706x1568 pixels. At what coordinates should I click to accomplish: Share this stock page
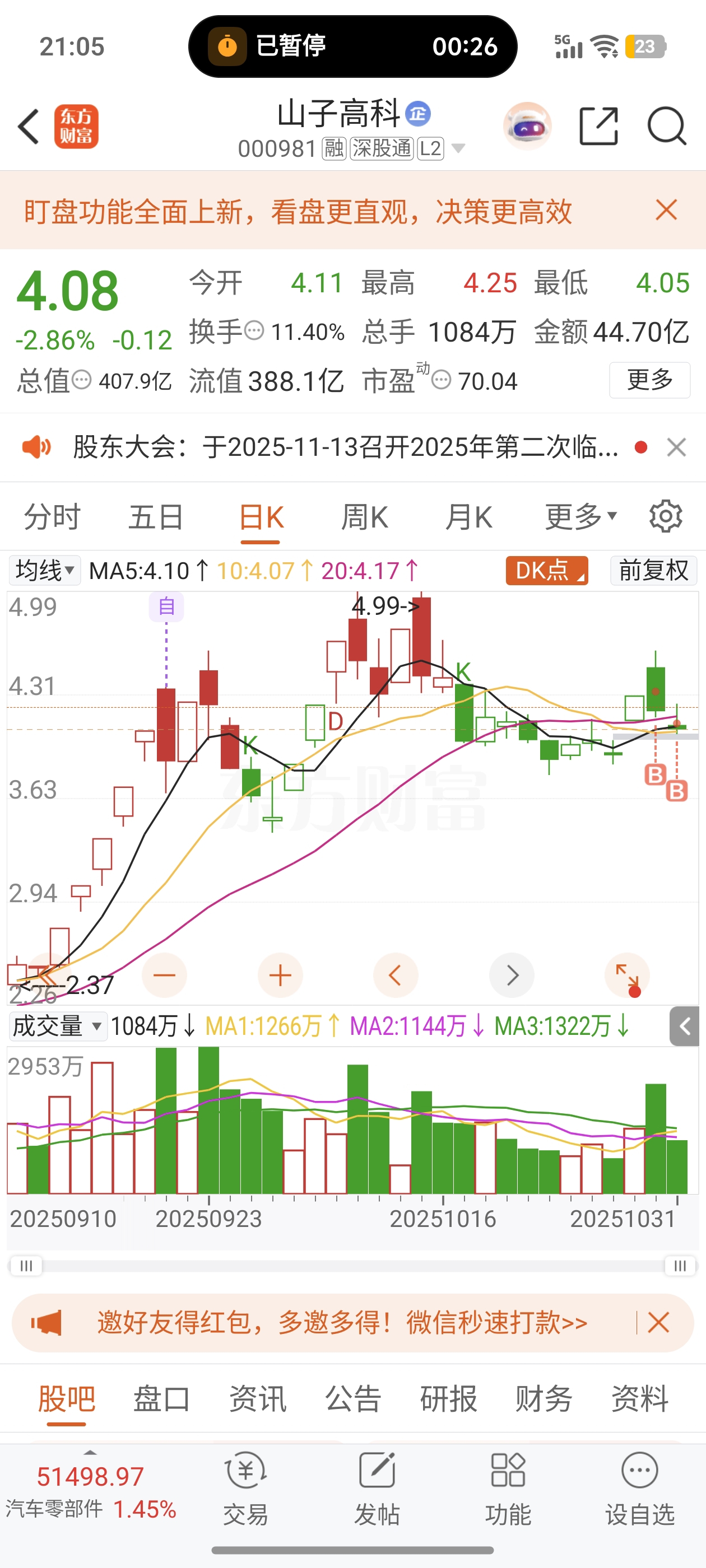pos(598,127)
